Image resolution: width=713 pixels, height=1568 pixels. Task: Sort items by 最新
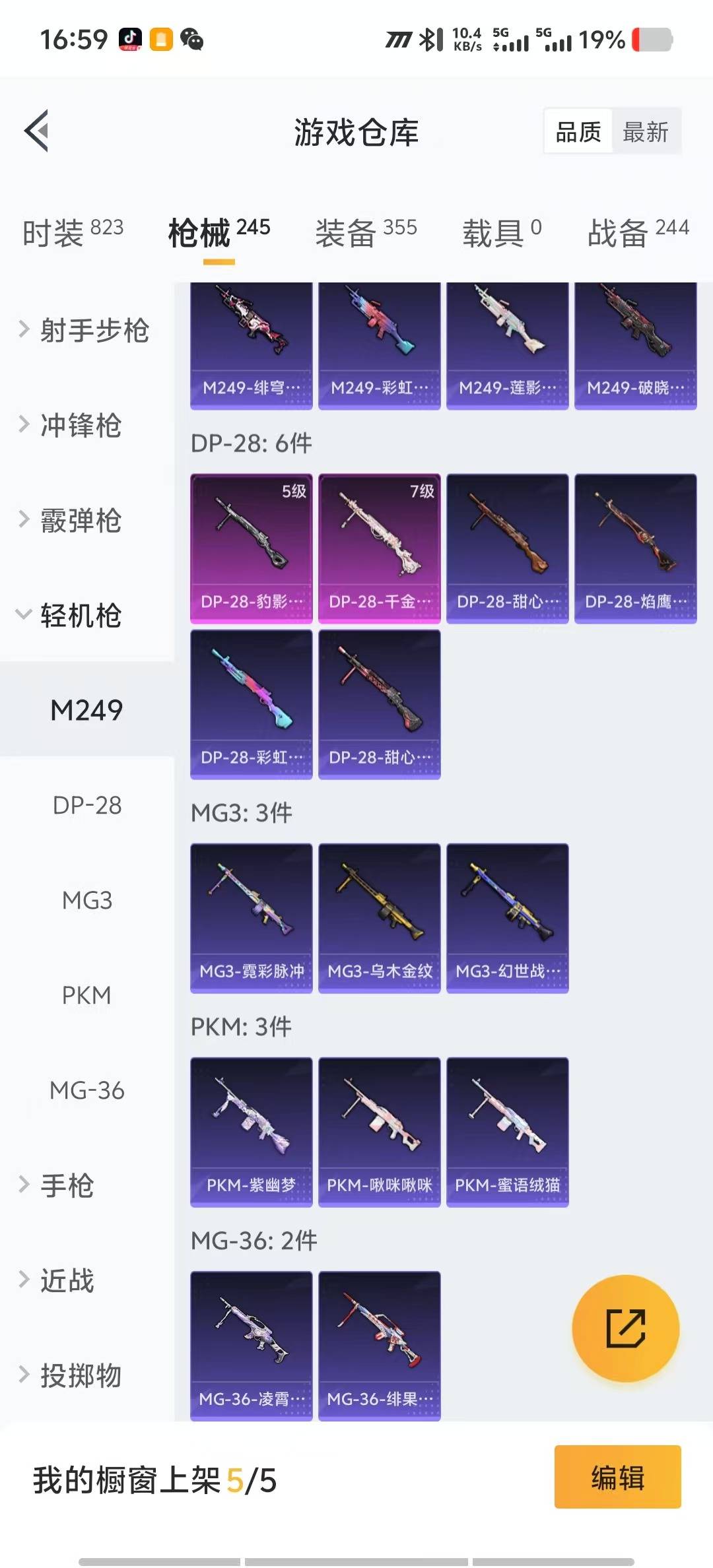pos(645,132)
